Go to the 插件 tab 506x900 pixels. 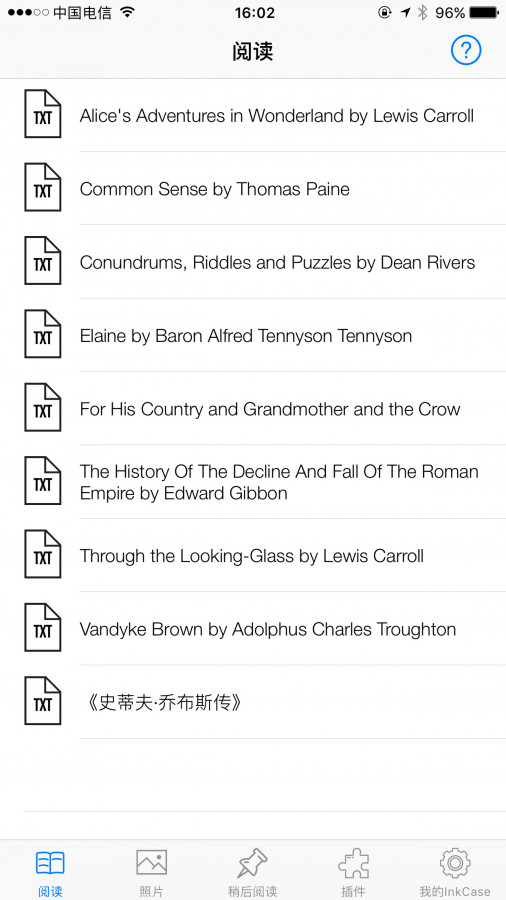(353, 871)
